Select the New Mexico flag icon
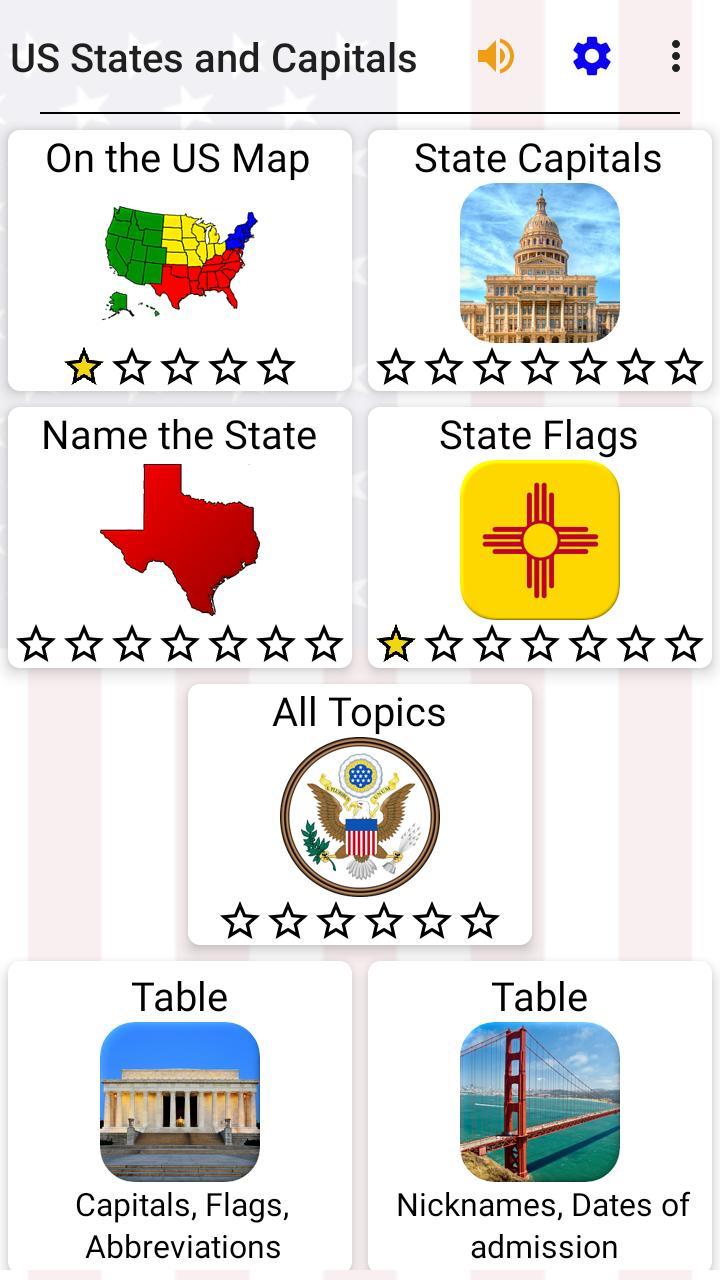Screen dimensions: 720x1280 540,538
